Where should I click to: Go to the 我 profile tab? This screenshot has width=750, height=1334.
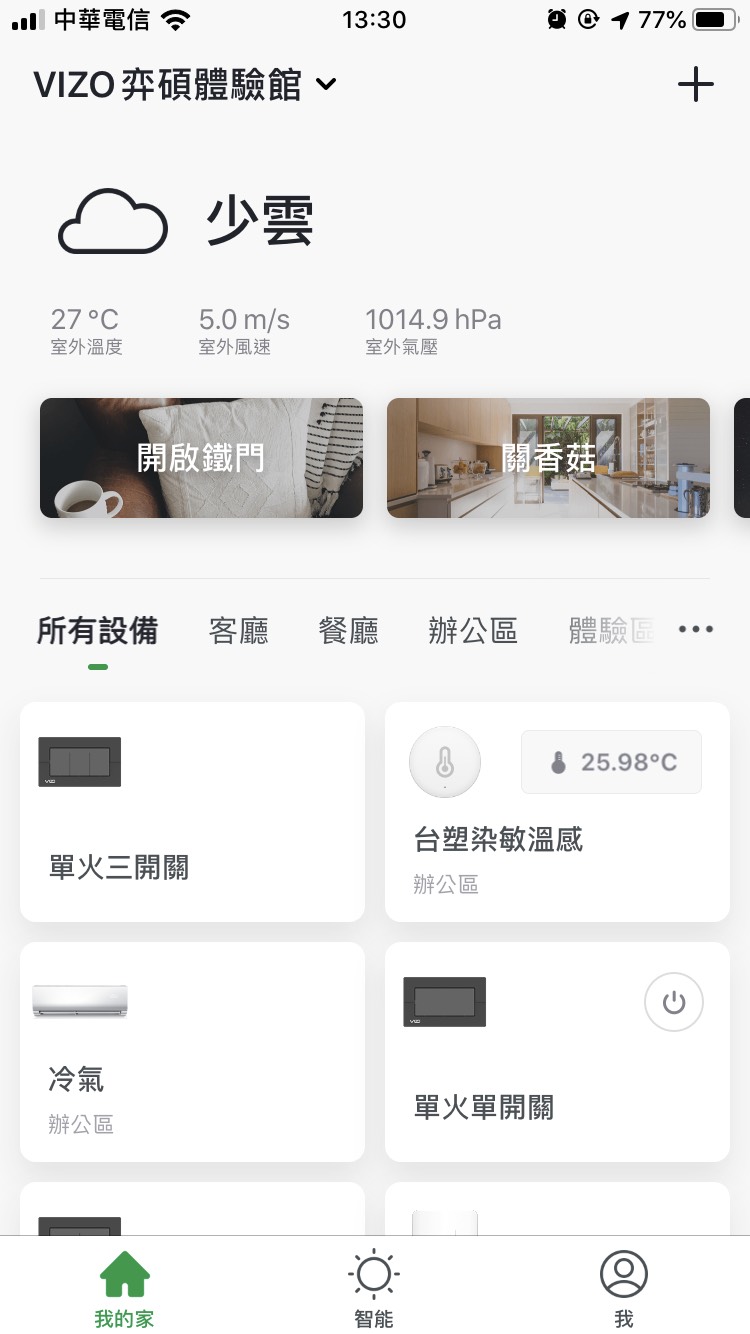[x=624, y=1290]
